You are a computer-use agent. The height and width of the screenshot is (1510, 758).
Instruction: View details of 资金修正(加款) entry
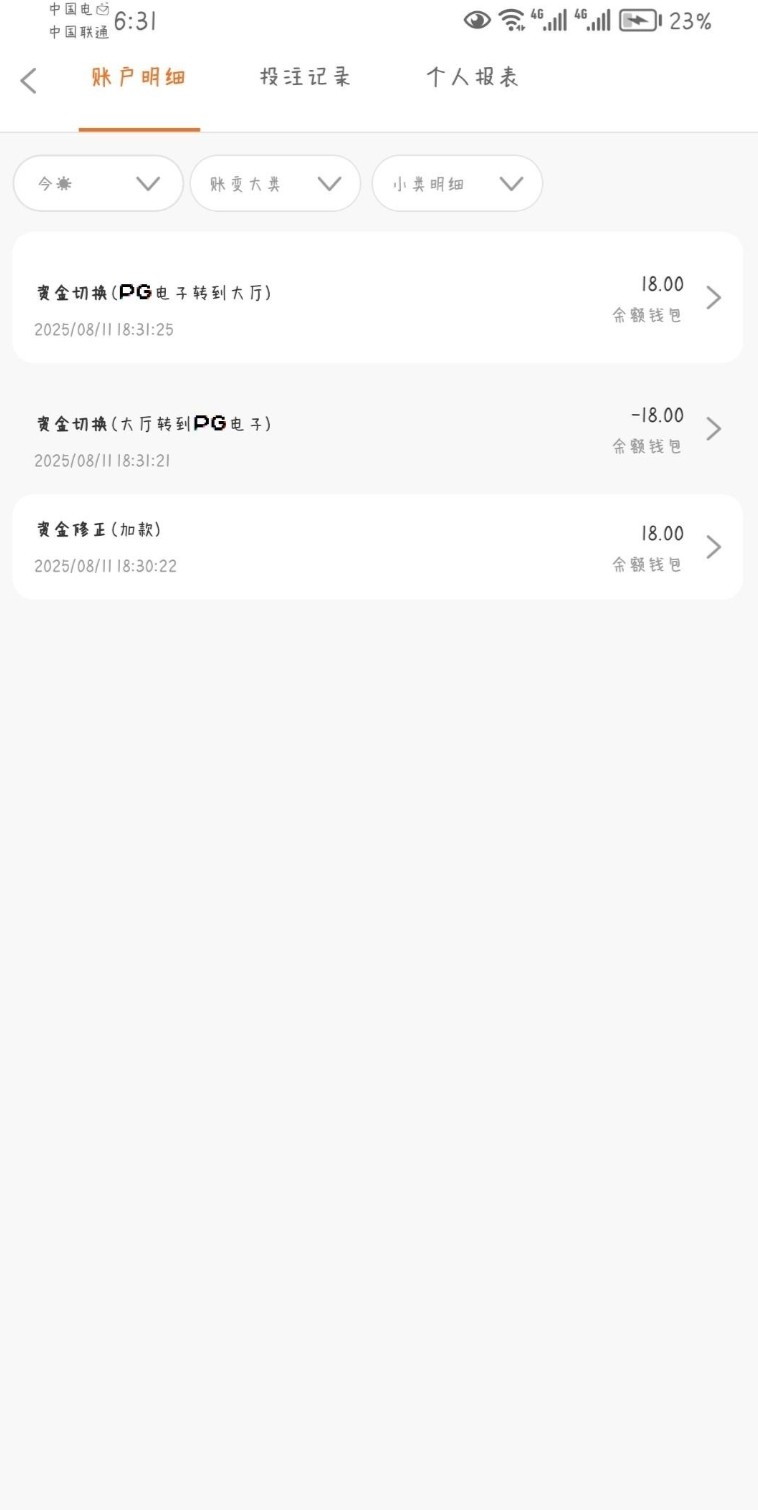coord(377,547)
